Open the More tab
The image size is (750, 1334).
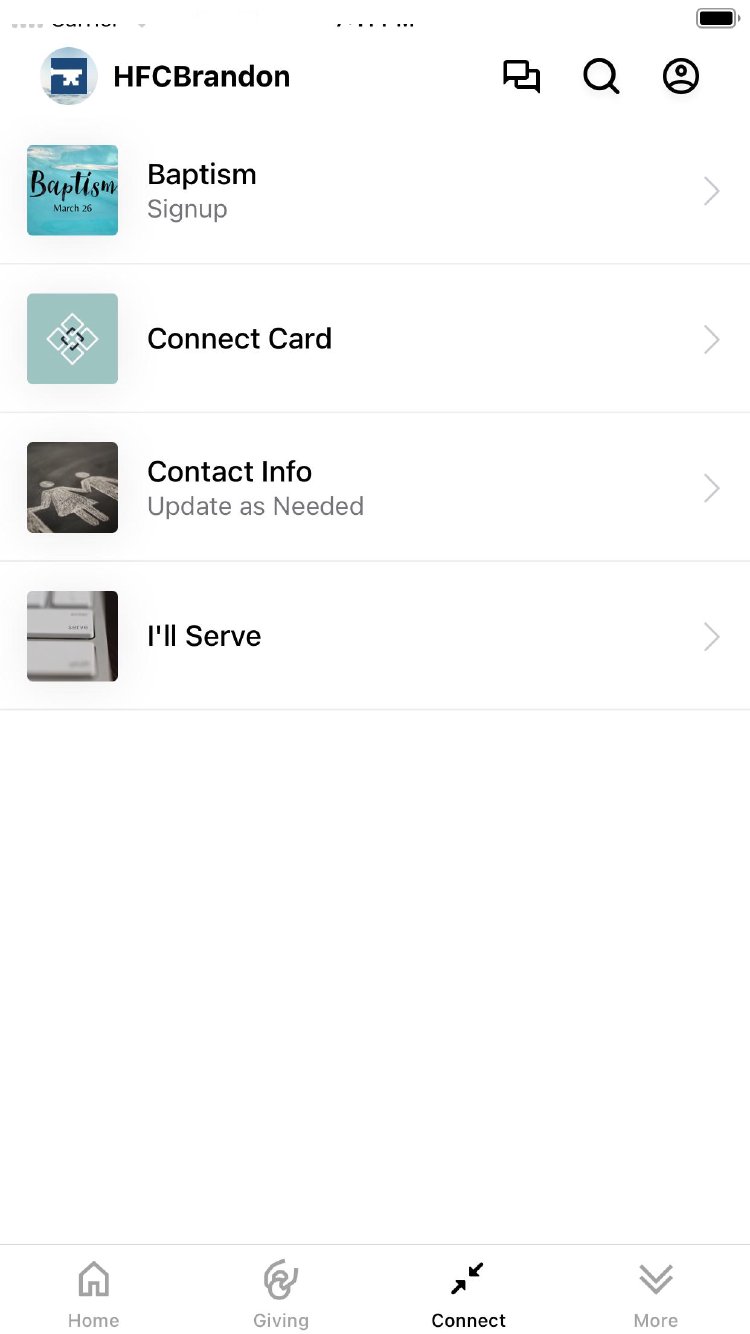pyautogui.click(x=656, y=1294)
